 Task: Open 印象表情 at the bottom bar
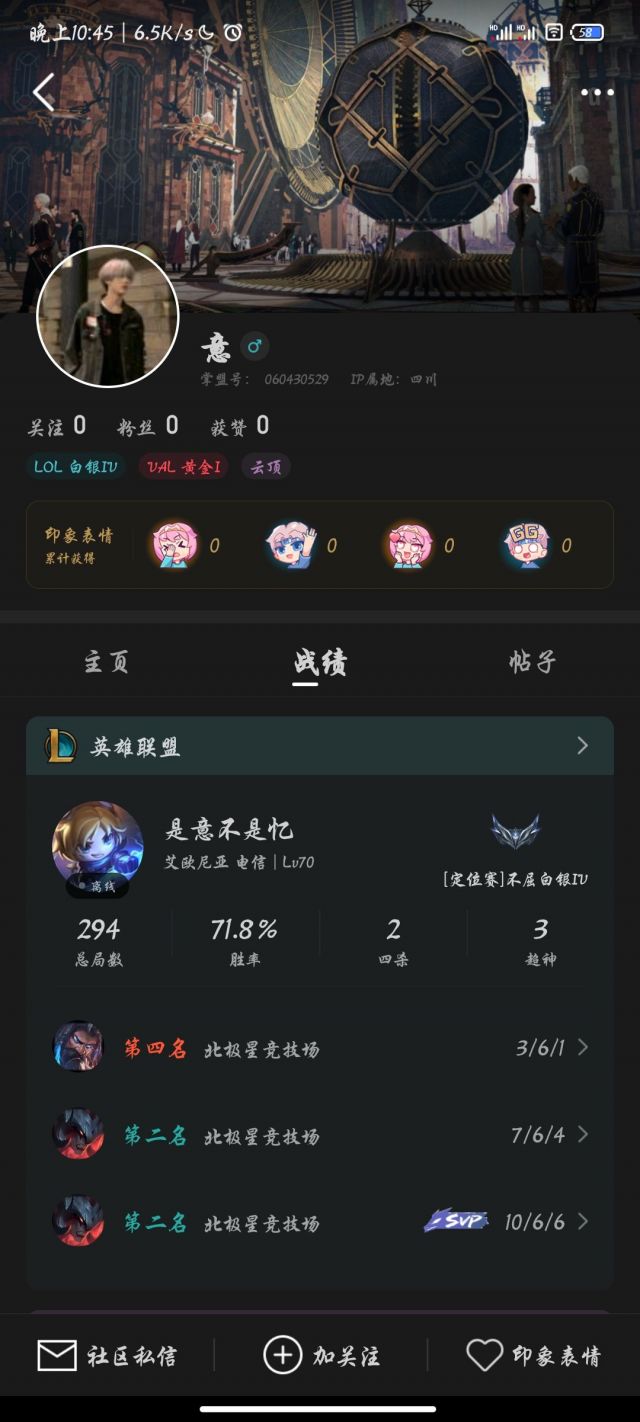[534, 1356]
